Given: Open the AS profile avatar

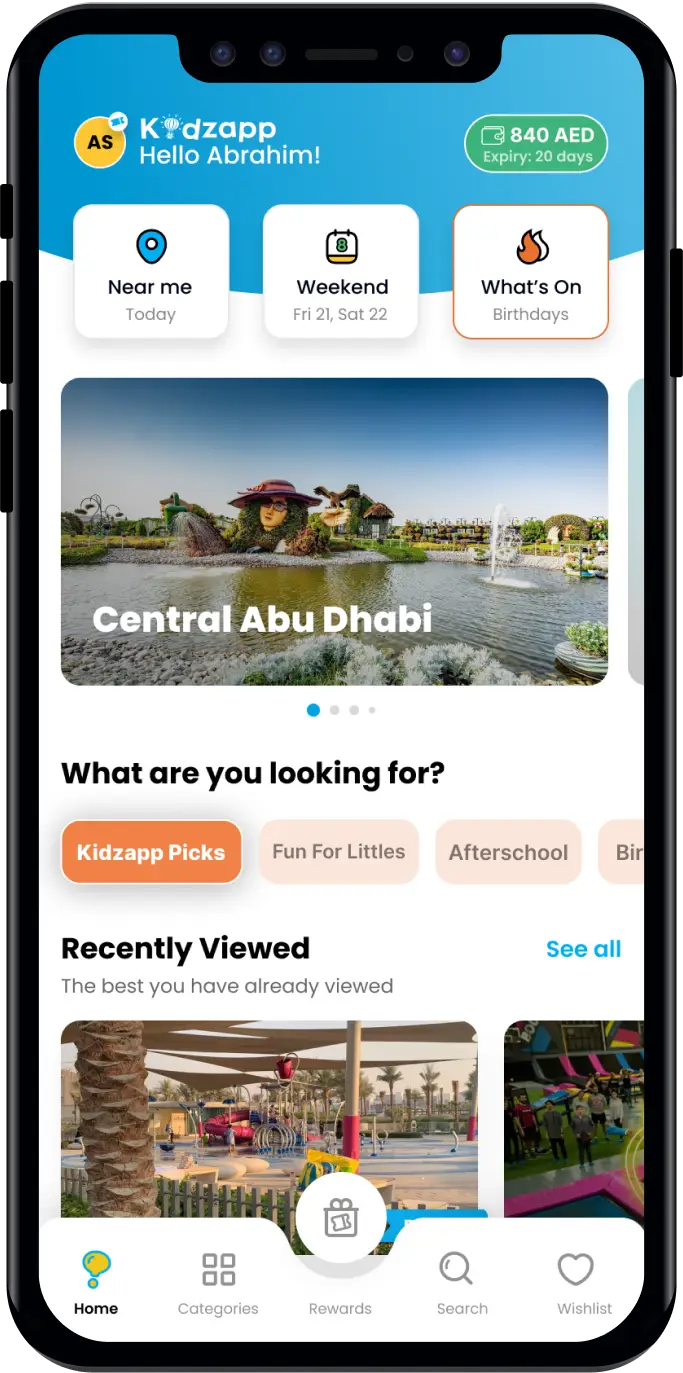Looking at the screenshot, I should (100, 142).
